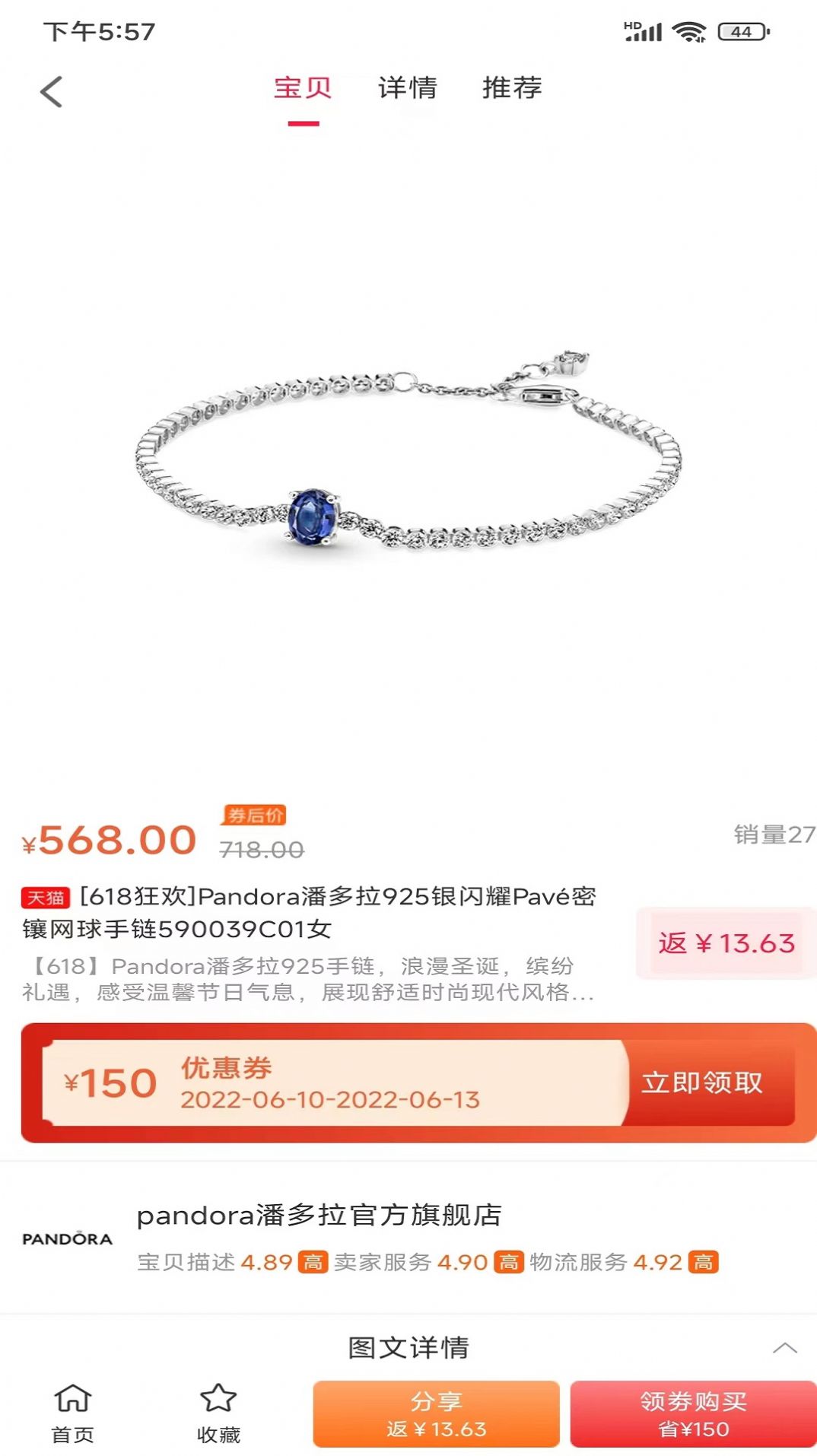Open the bracelet product image

pyautogui.click(x=408, y=456)
